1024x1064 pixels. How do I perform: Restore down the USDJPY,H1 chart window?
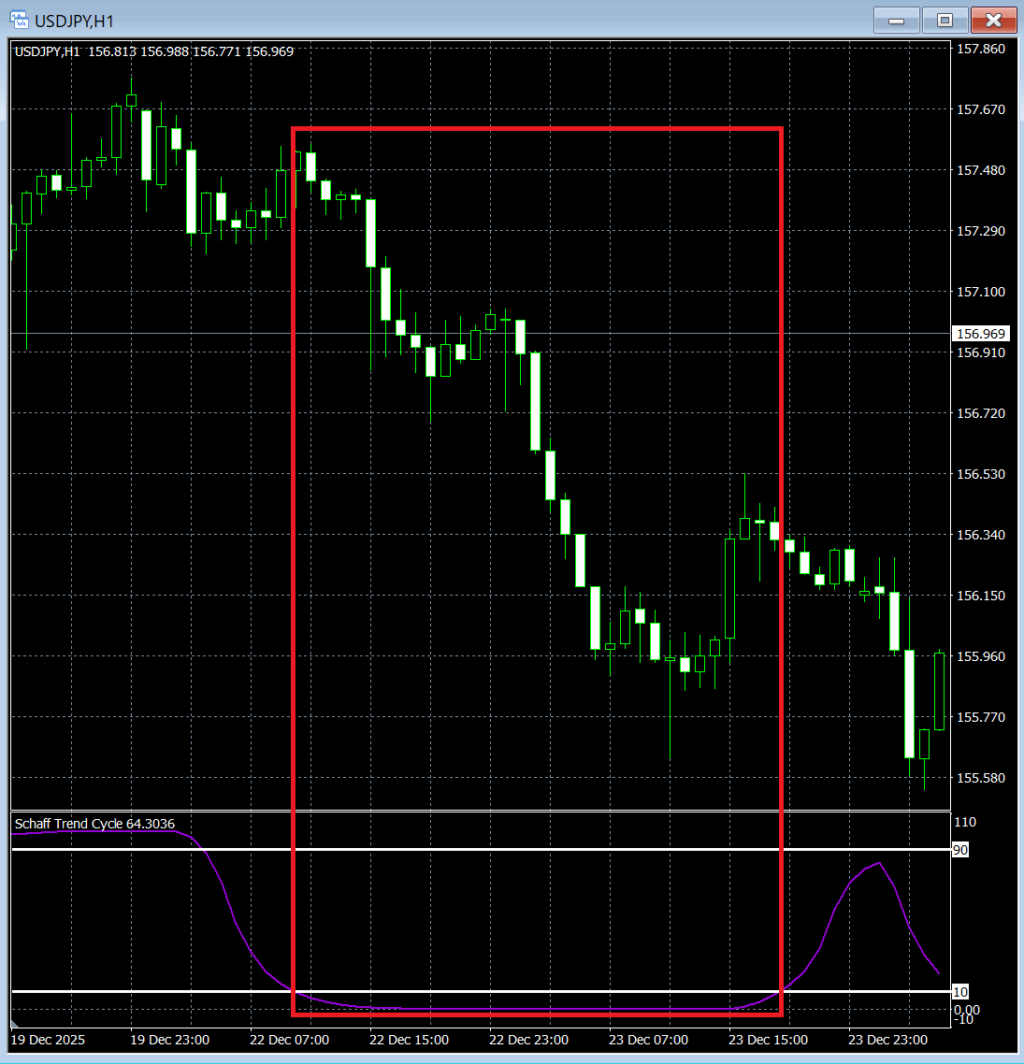(944, 19)
